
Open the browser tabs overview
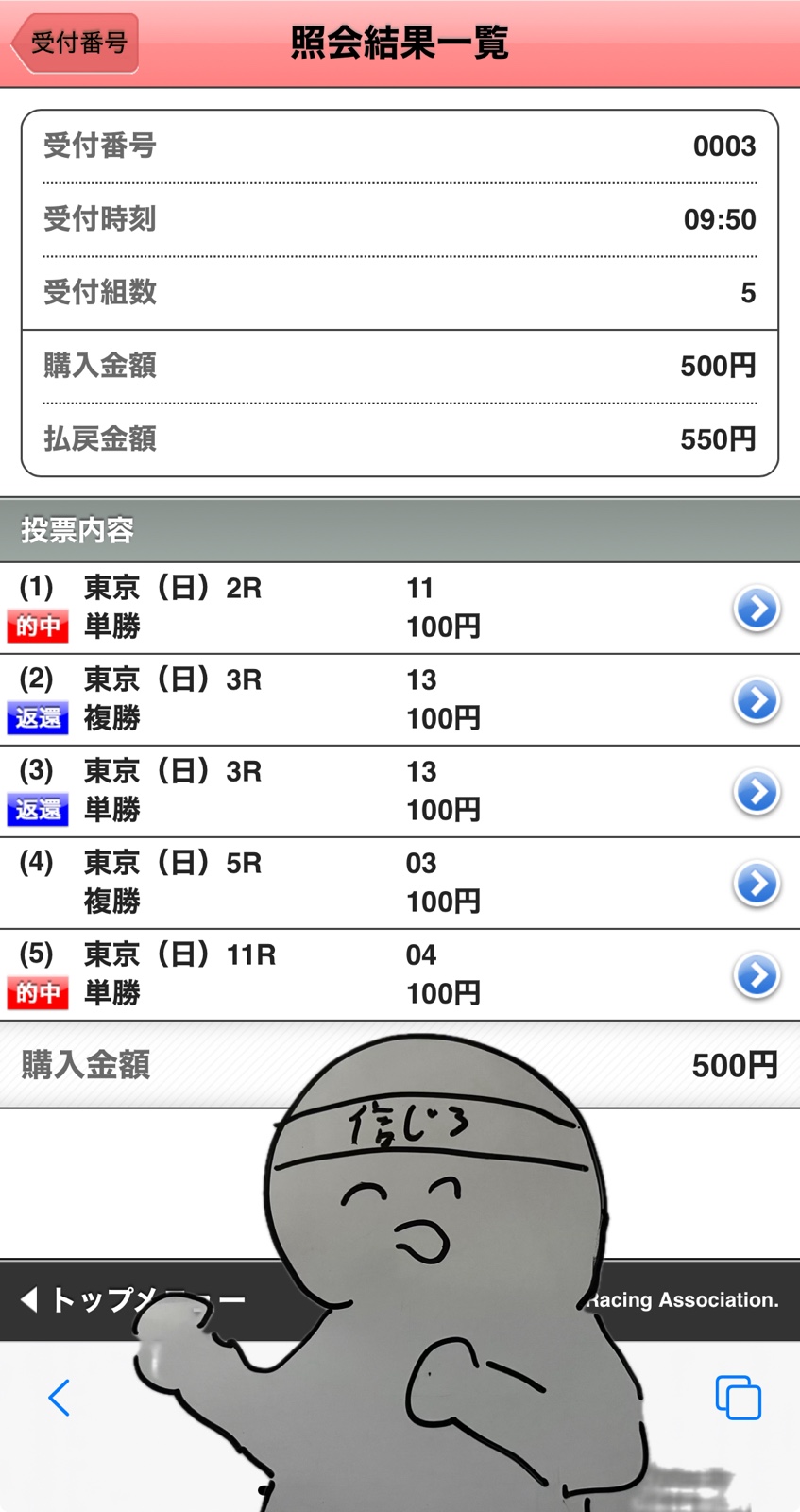(x=738, y=1398)
